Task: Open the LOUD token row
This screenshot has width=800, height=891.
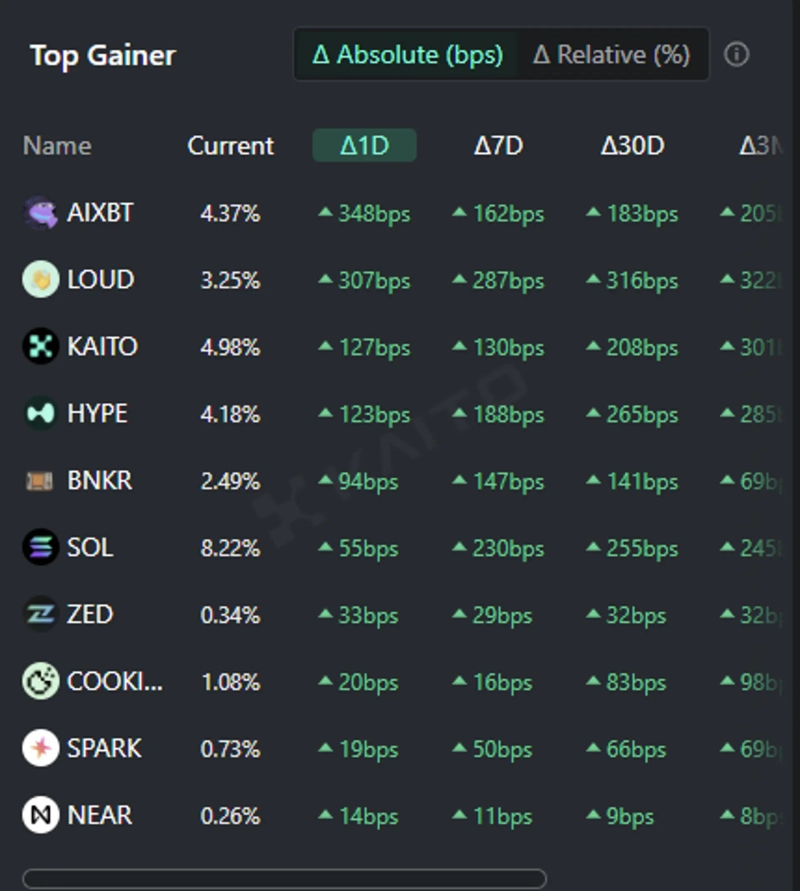Action: pos(99,280)
